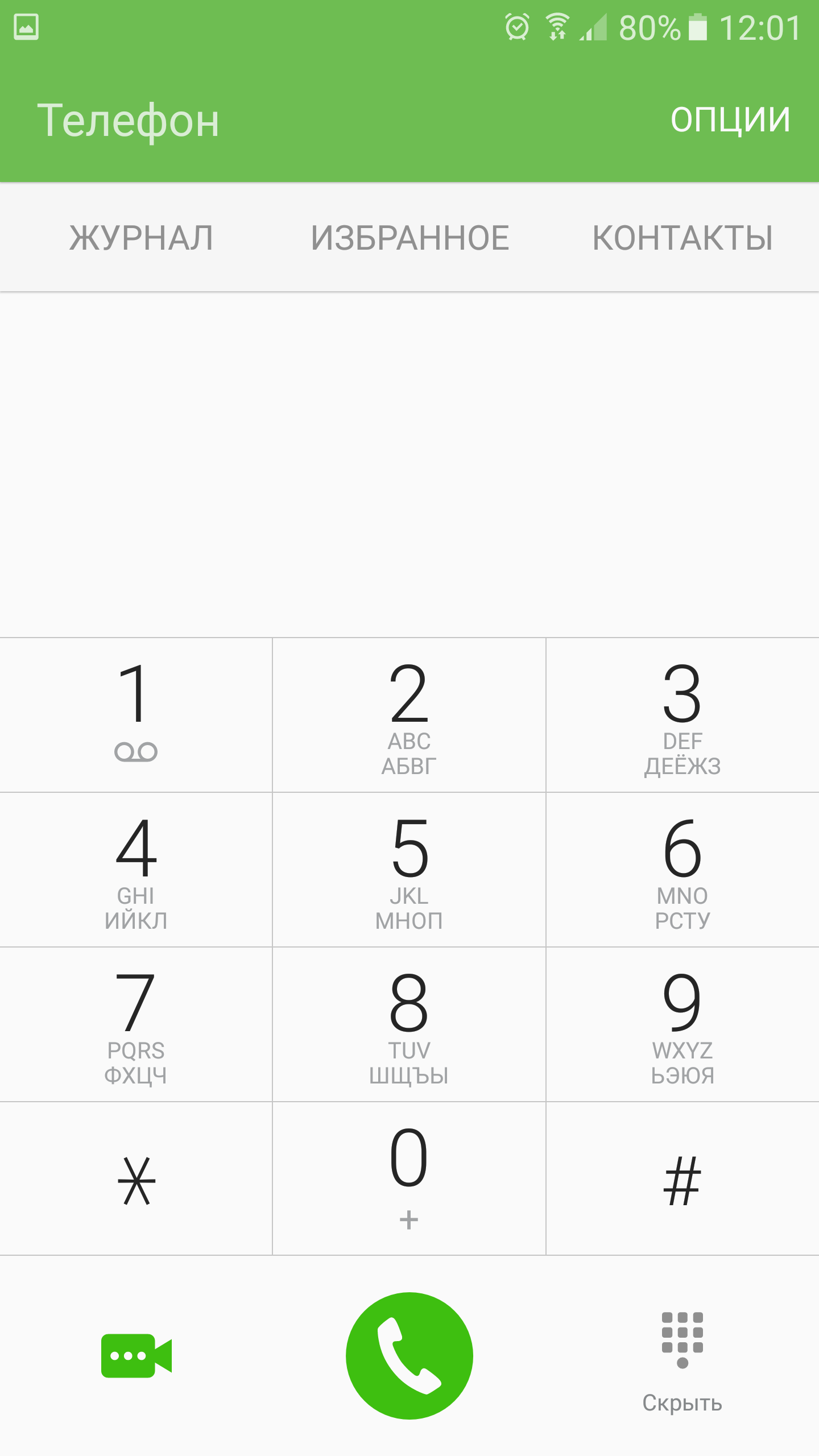Viewport: 819px width, 1456px height.
Task: Switch to the ИЗБРАННОЕ tab
Action: pyautogui.click(x=409, y=238)
